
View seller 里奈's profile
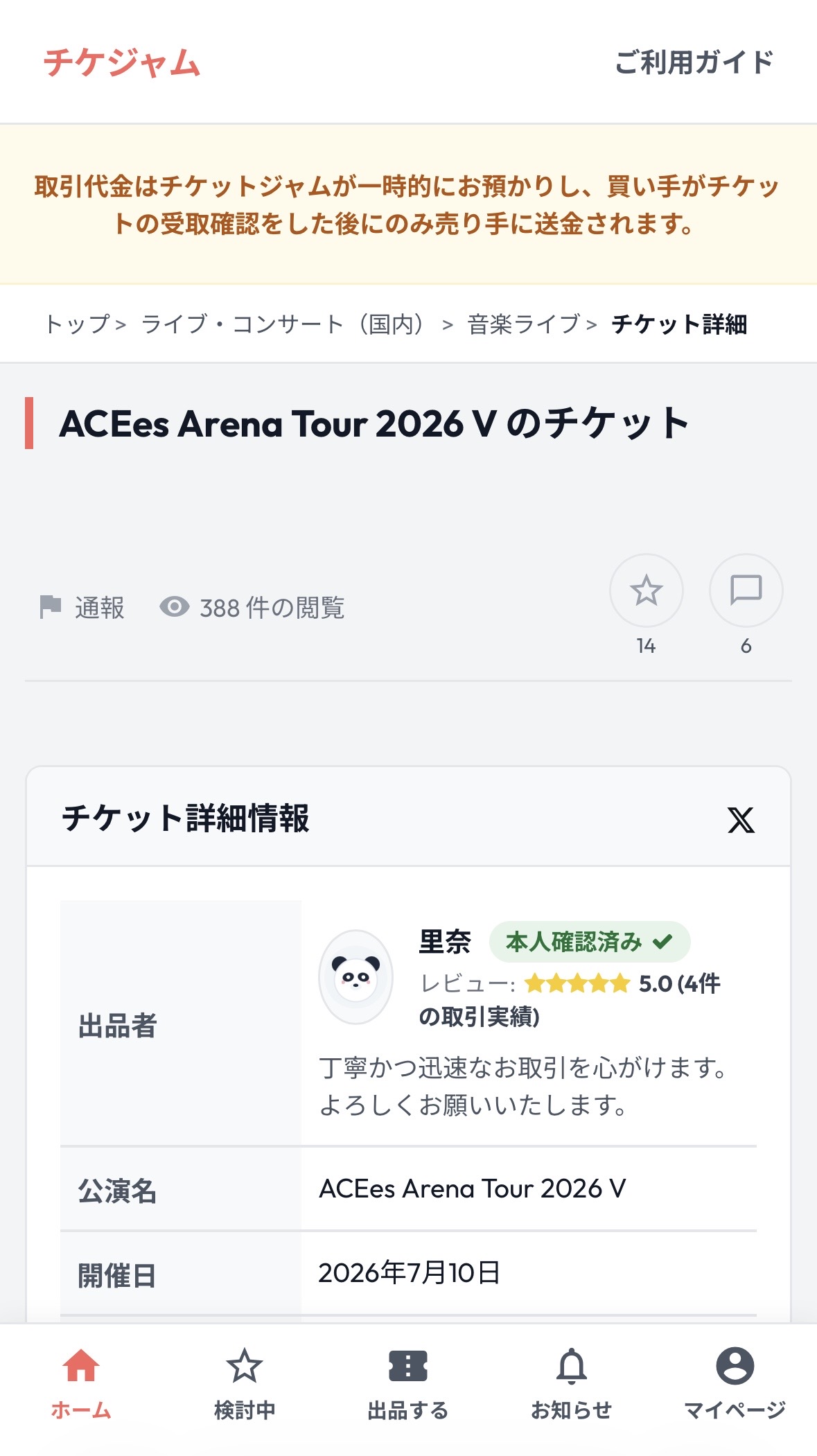pyautogui.click(x=444, y=942)
